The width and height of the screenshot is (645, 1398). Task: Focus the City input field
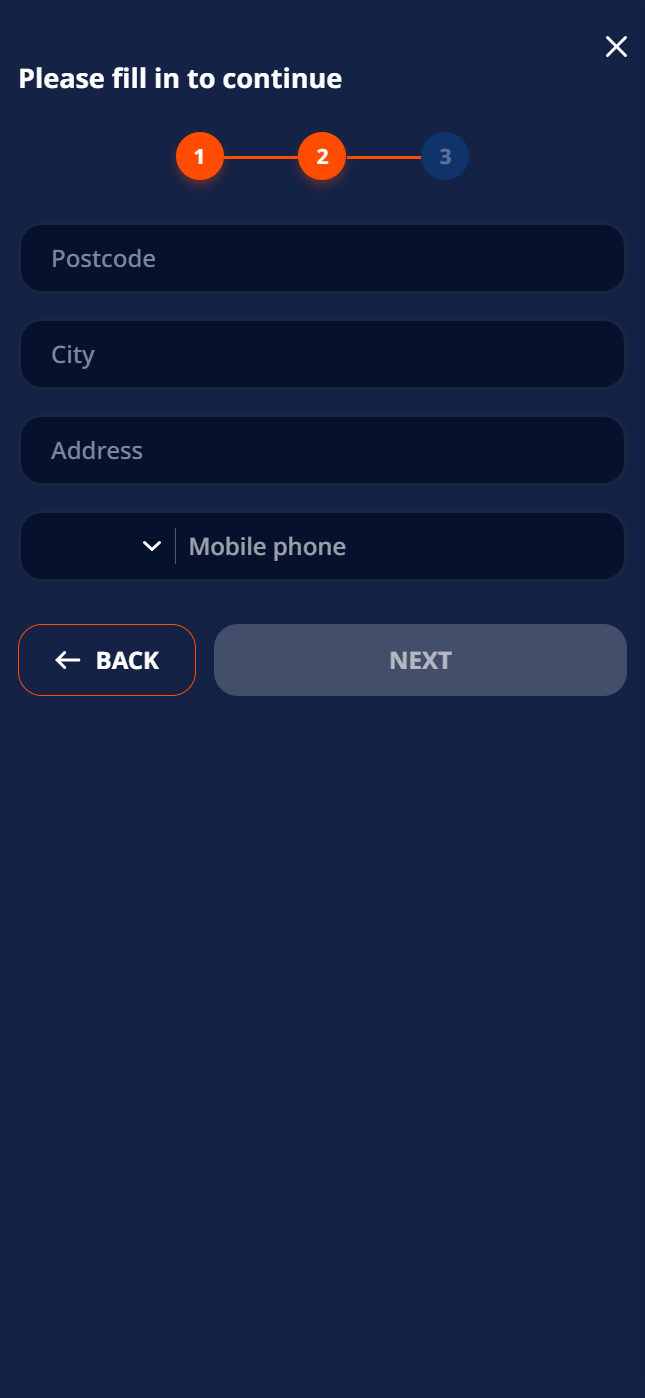(x=322, y=354)
